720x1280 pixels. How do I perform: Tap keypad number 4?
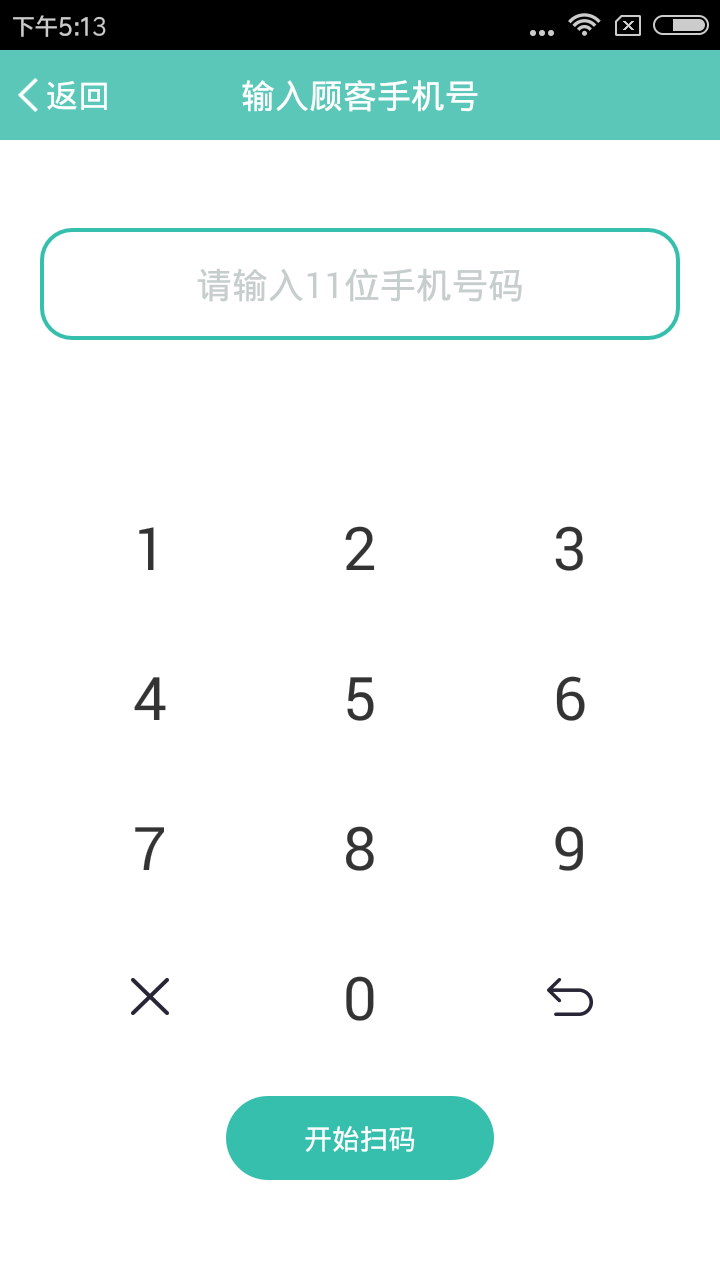tap(149, 699)
